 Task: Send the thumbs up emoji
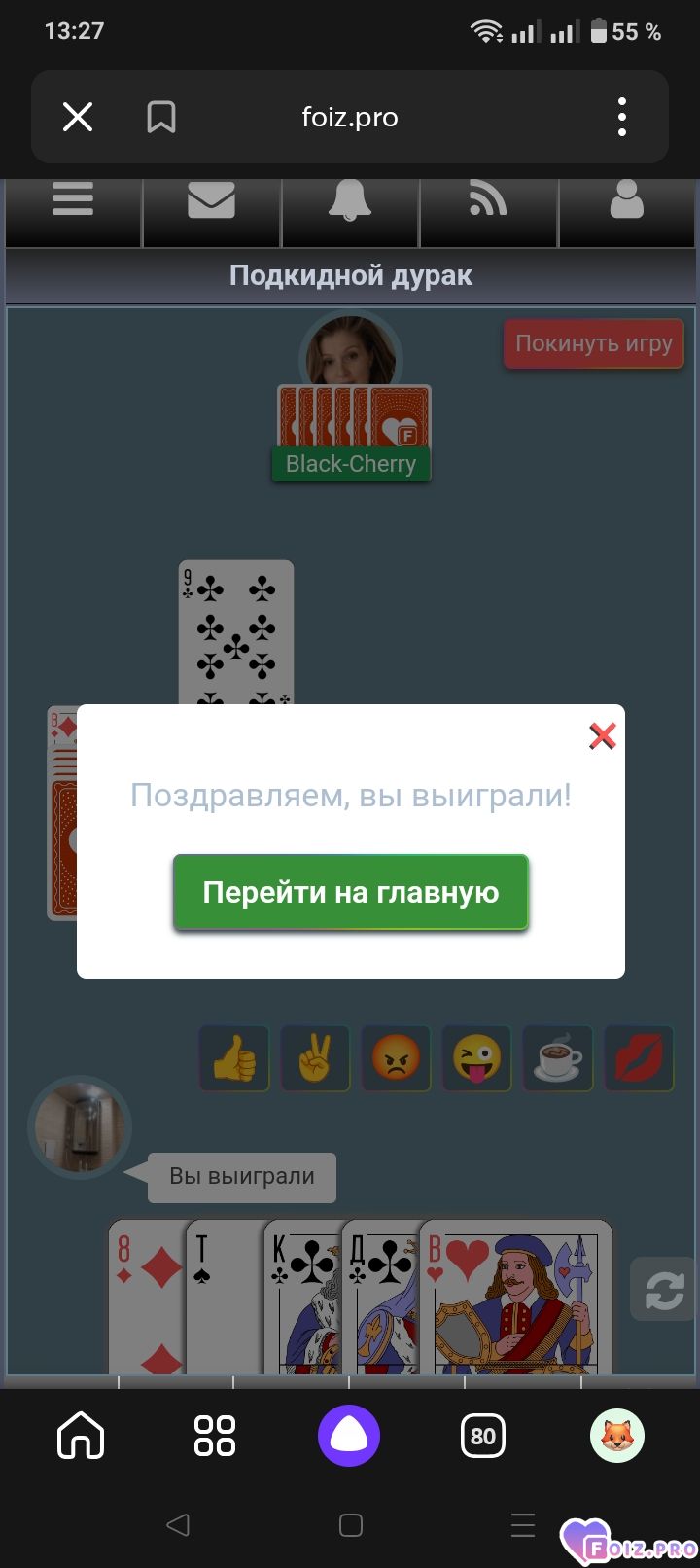click(234, 1057)
